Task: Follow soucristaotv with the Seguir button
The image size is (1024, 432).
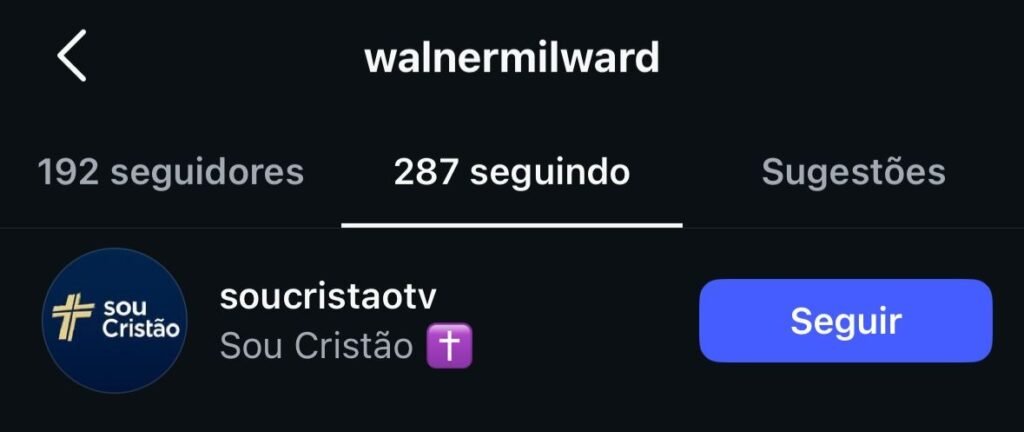Action: point(845,321)
